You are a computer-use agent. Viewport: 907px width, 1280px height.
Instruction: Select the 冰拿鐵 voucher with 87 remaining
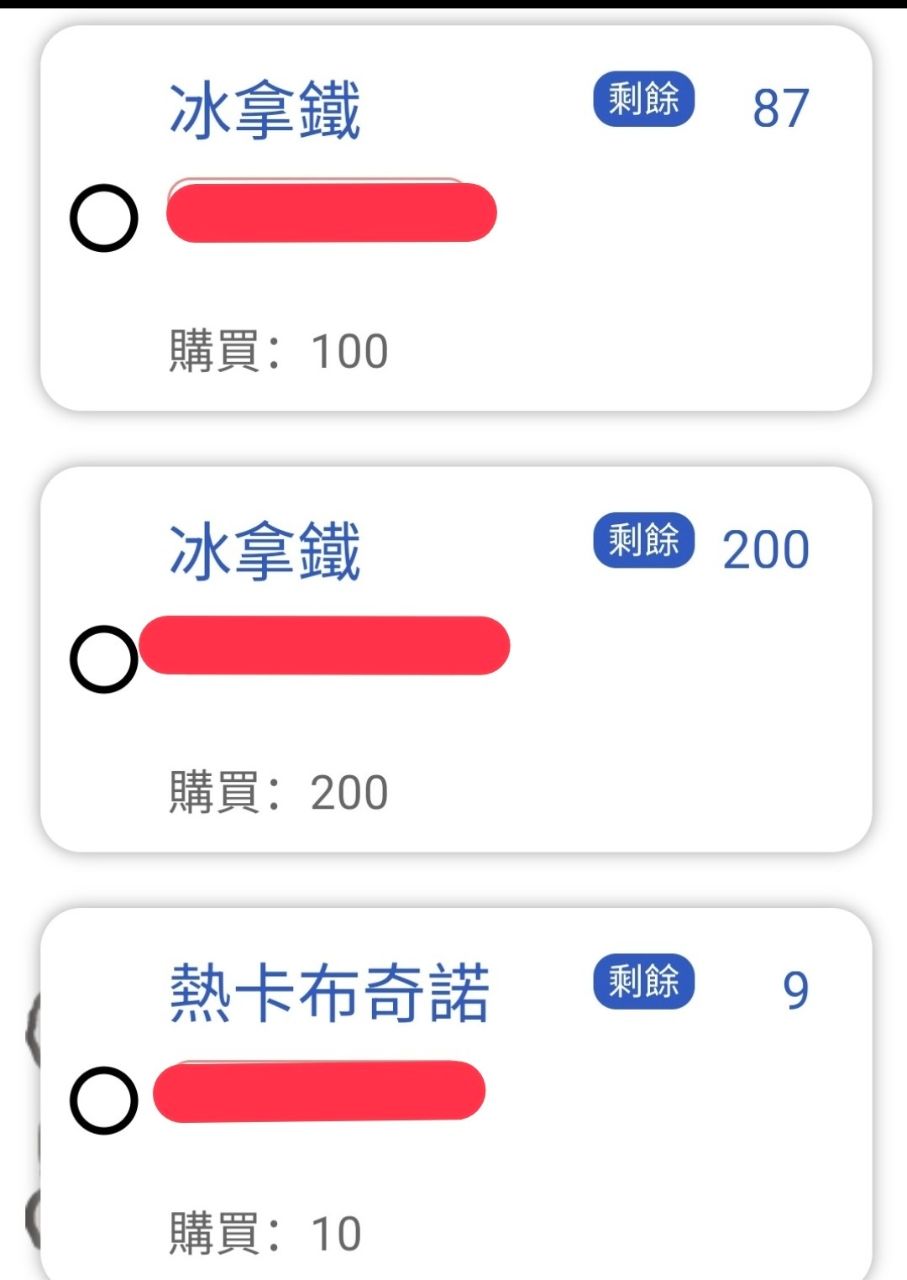[x=103, y=219]
